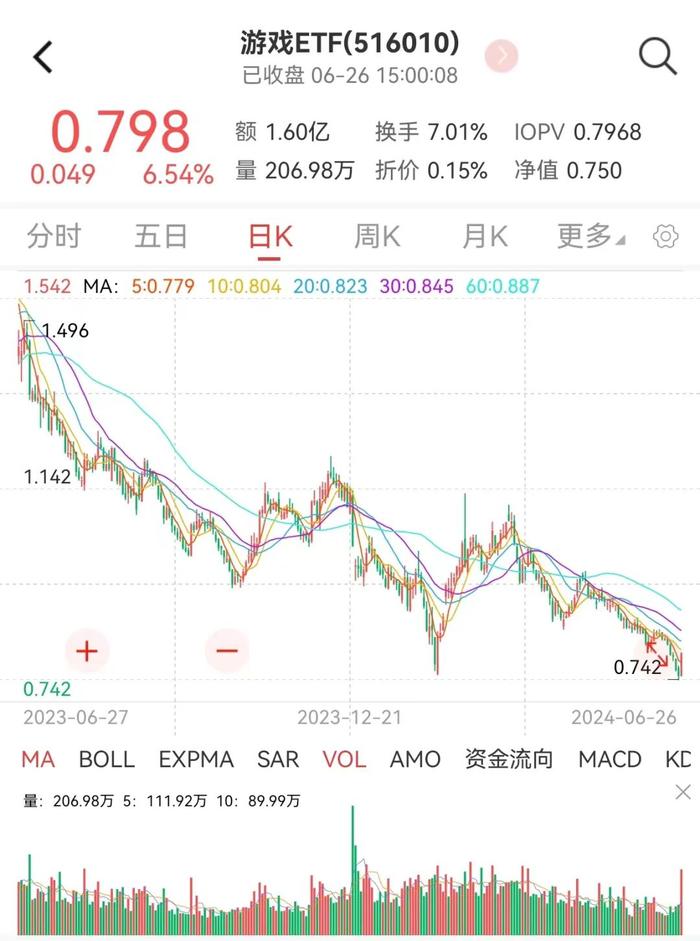
Task: Switch to the 月K chart tab
Action: pos(485,236)
